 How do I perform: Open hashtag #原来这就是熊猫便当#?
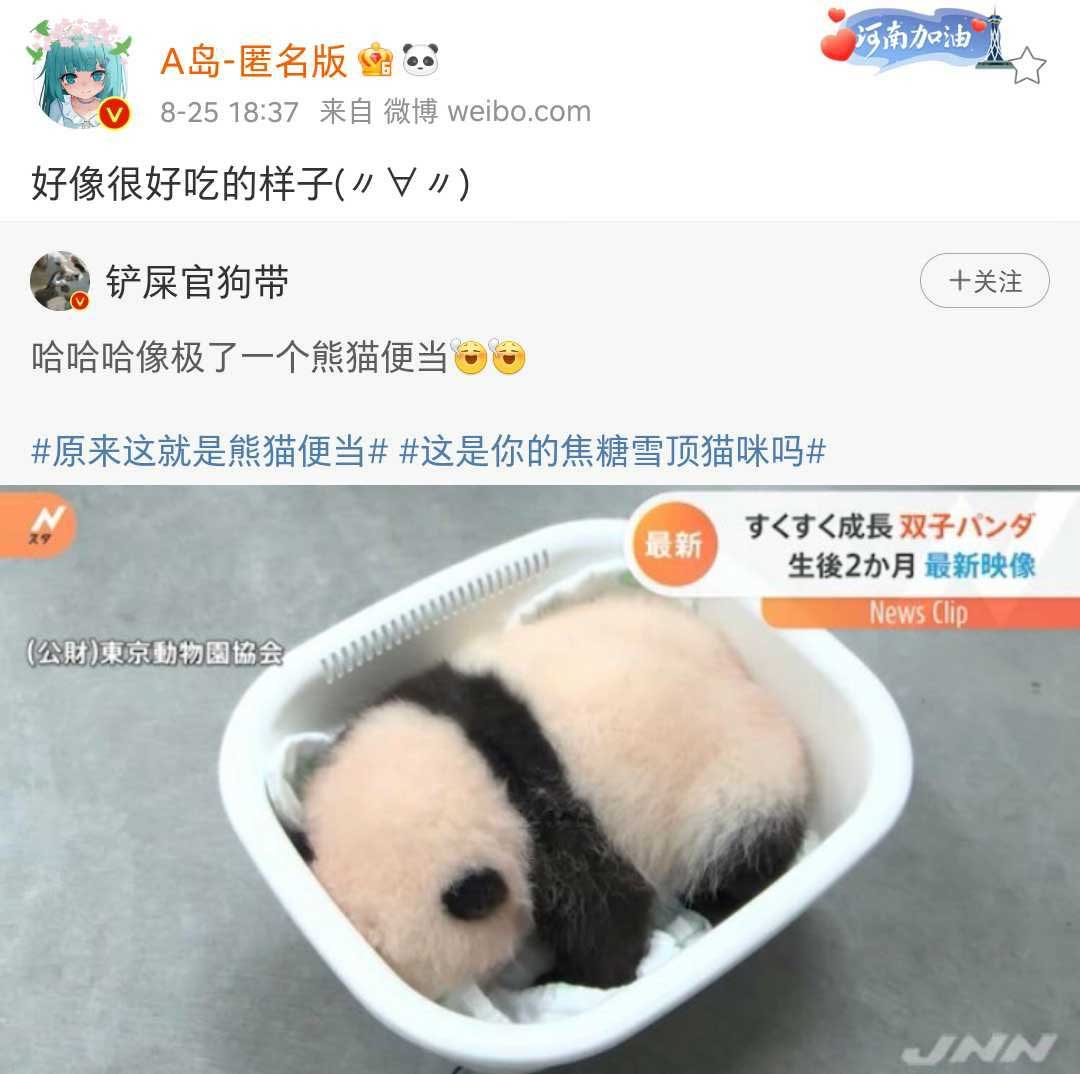(x=209, y=452)
